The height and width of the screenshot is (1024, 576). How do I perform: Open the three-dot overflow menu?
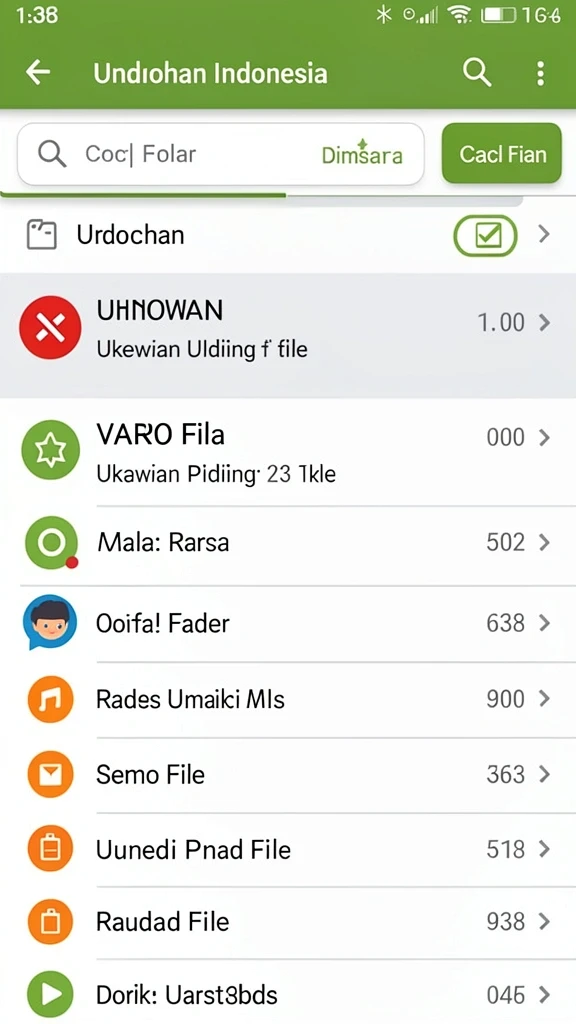[x=540, y=73]
